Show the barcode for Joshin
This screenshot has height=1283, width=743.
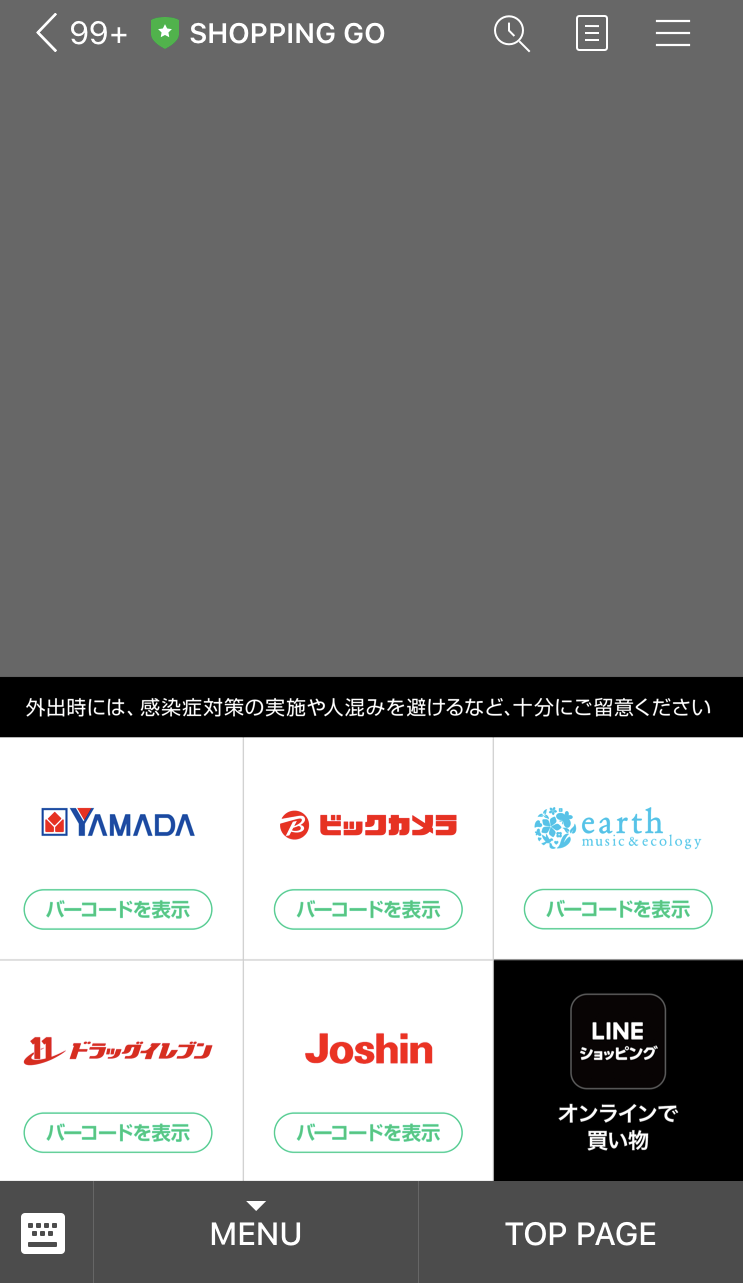[x=368, y=1132]
